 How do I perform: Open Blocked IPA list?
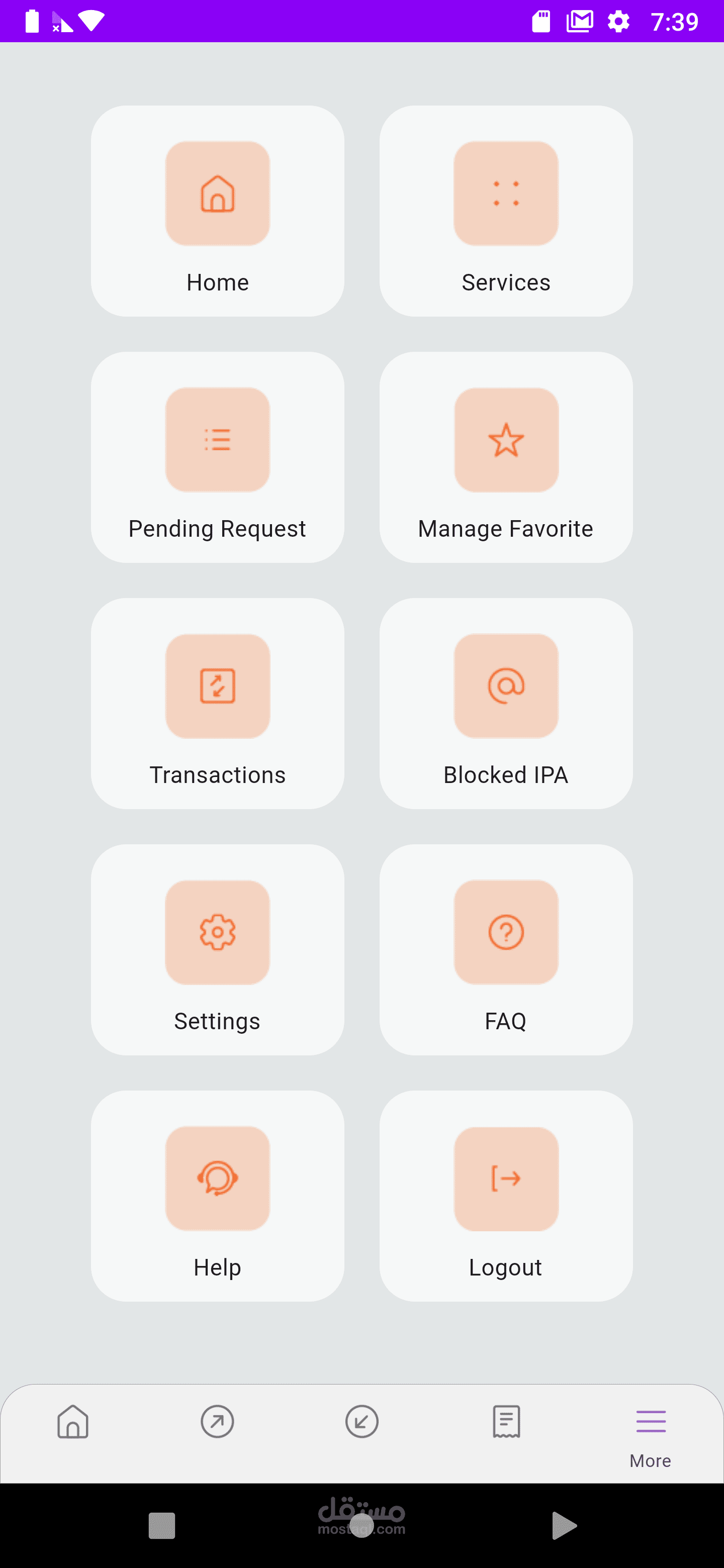pyautogui.click(x=505, y=703)
